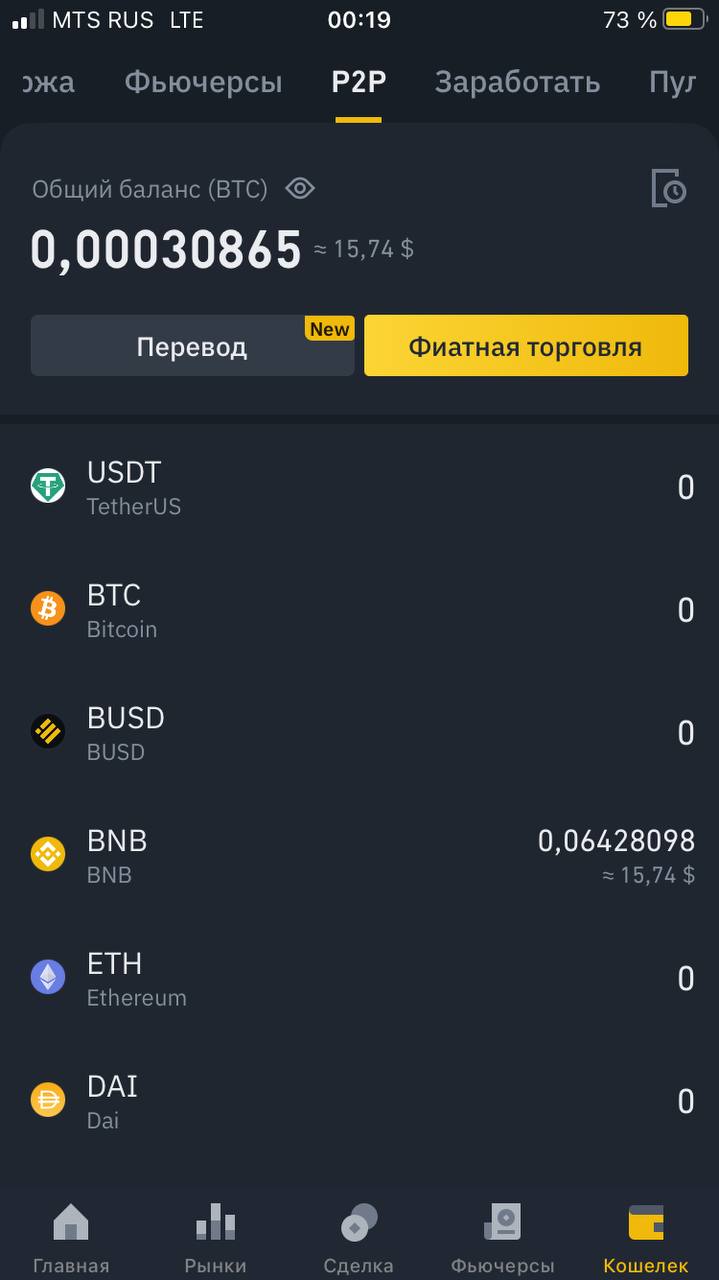Screen dimensions: 719x1280
Task: Switch to the Фьючерсы top tab
Action: [x=203, y=82]
